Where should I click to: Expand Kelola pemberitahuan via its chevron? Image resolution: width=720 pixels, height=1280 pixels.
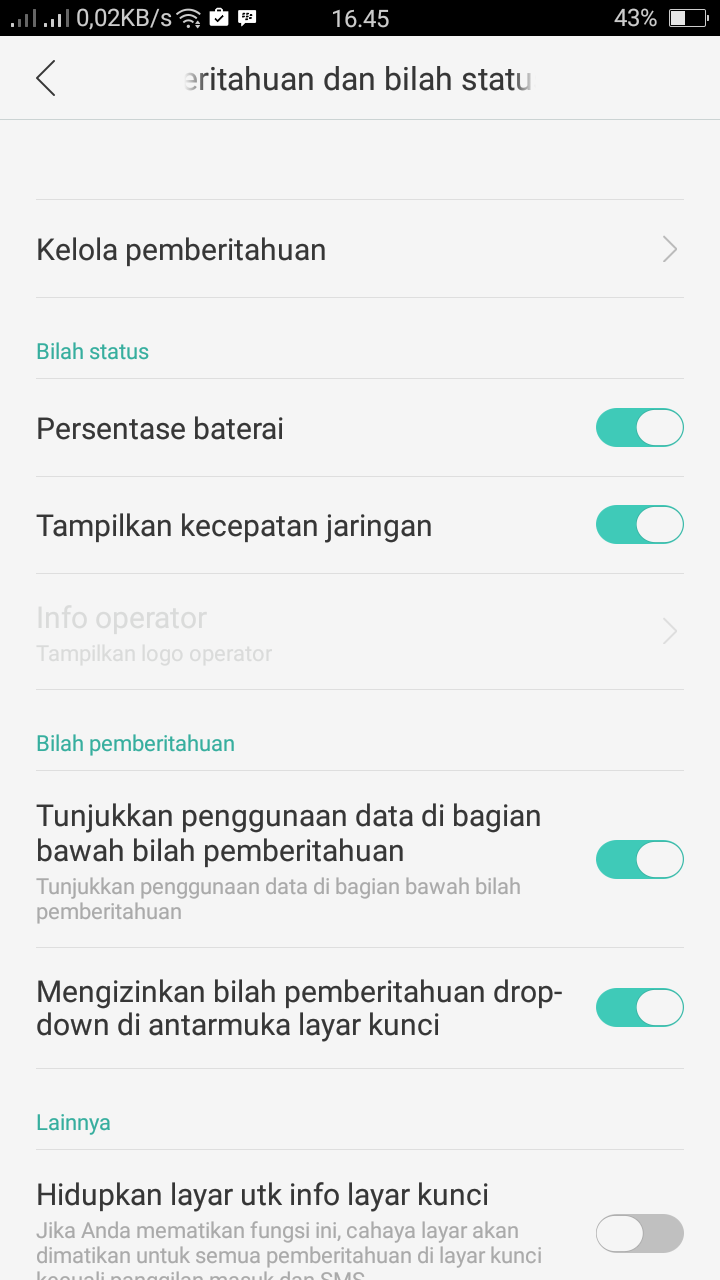click(x=669, y=249)
